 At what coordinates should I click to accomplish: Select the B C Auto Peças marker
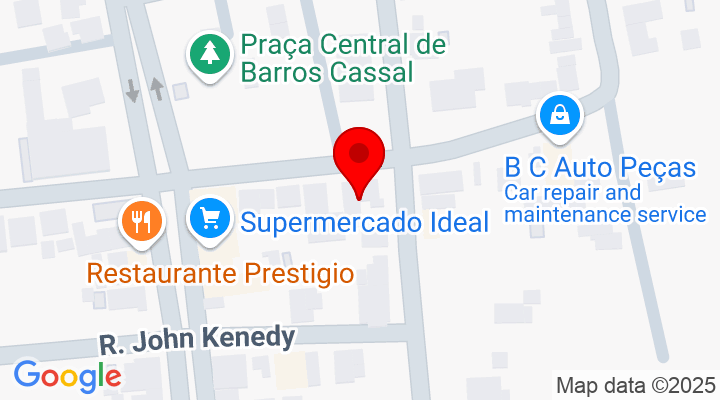(560, 116)
